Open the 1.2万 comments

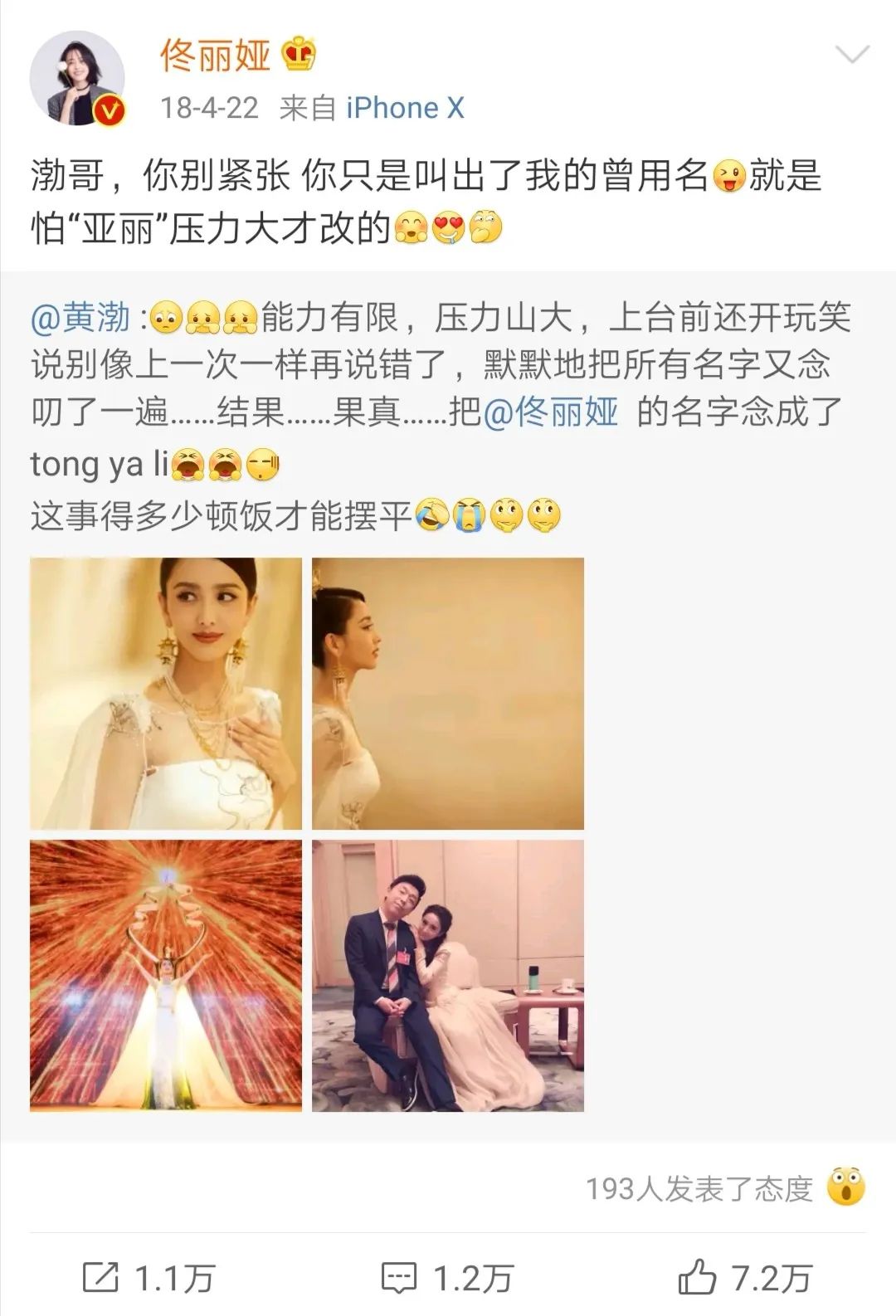click(448, 1278)
